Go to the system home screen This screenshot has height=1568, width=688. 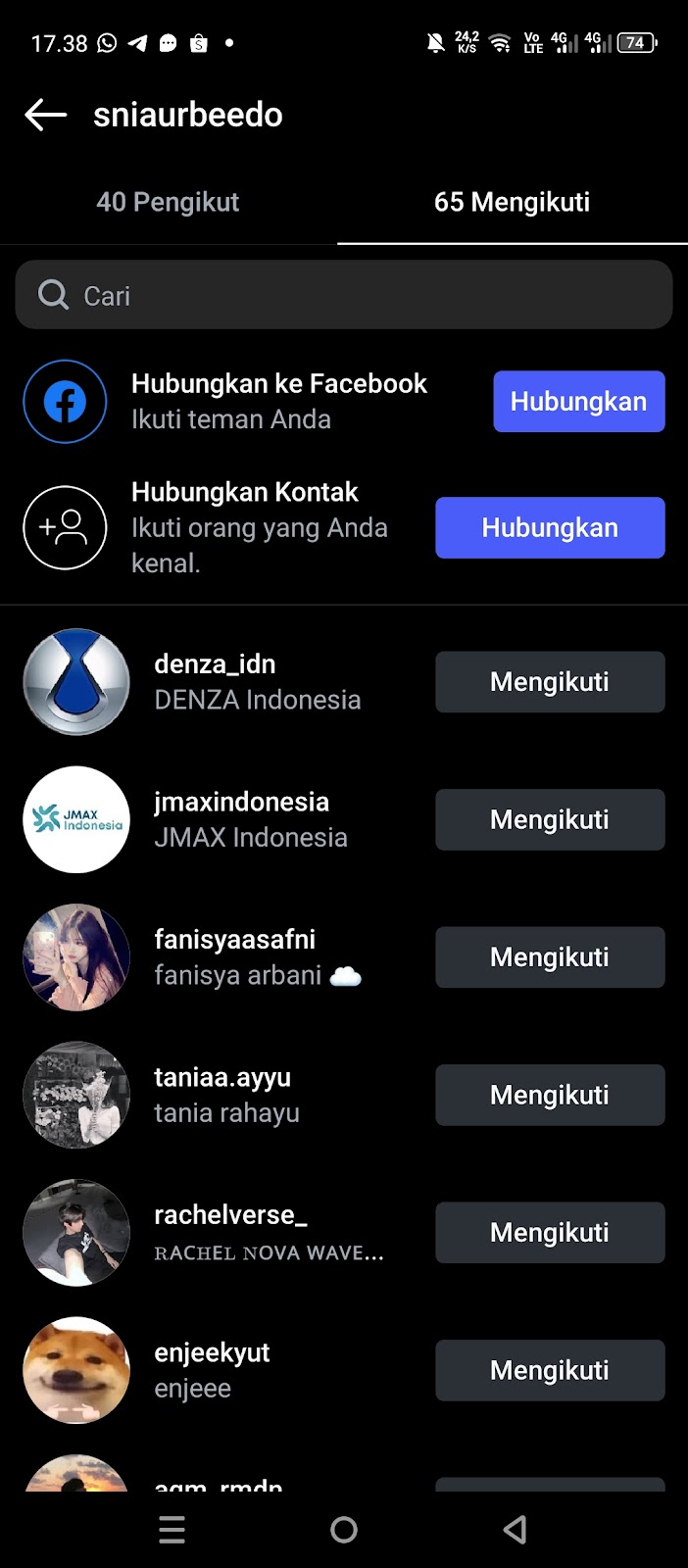(x=344, y=1530)
